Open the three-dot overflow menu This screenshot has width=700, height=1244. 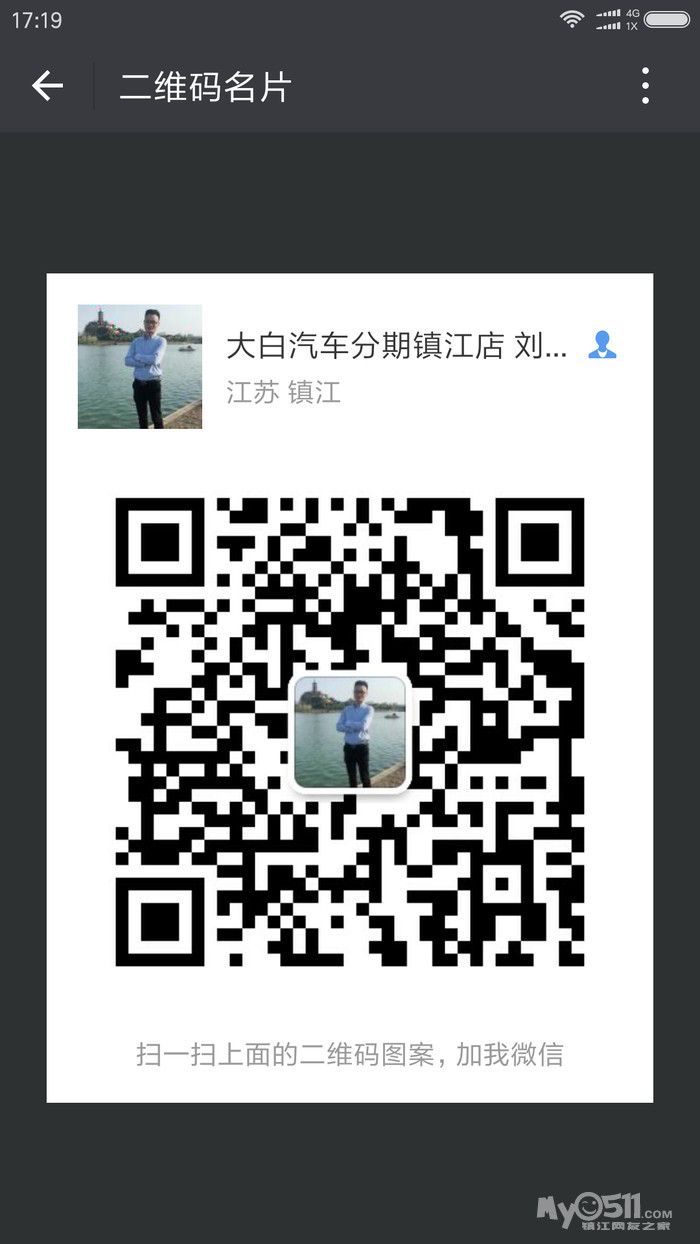646,86
